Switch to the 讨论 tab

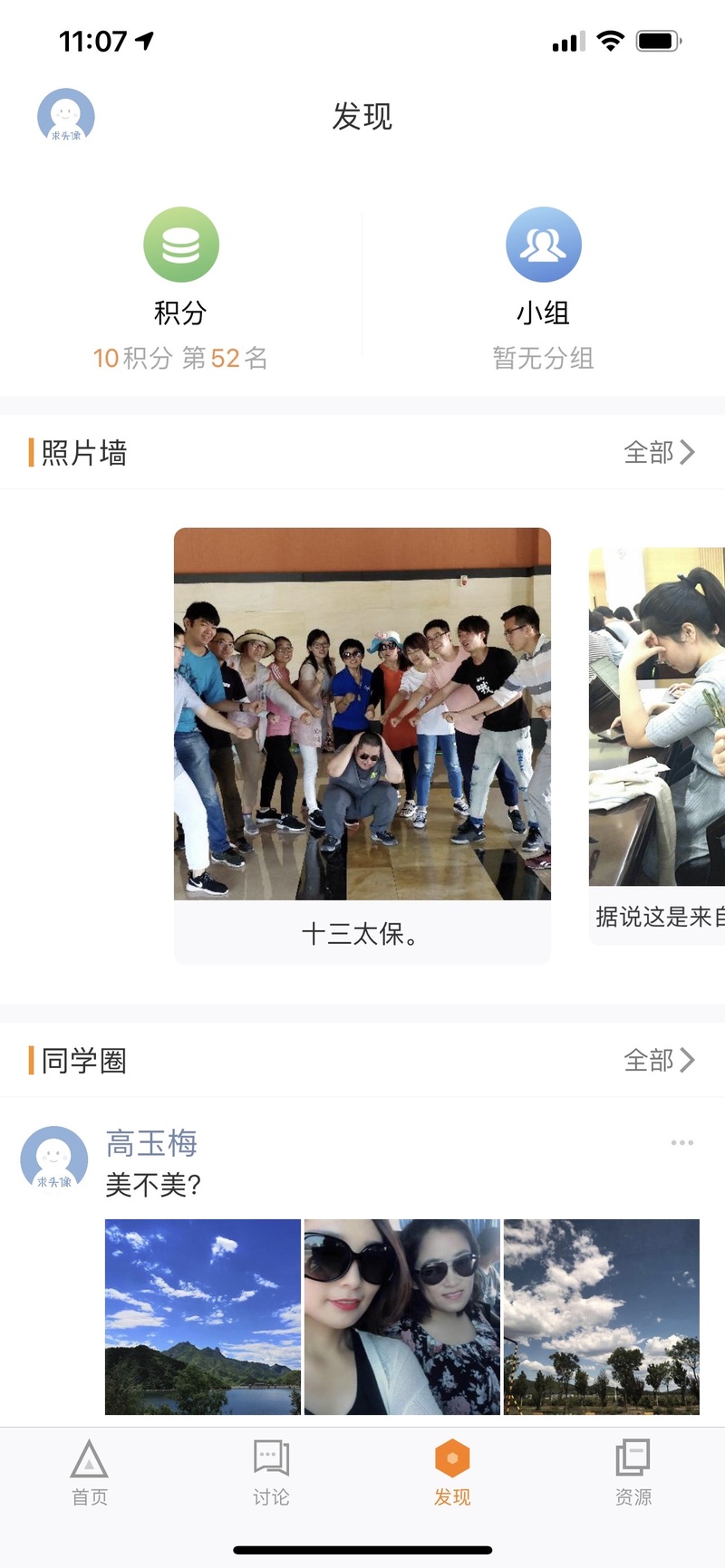coord(271,1472)
